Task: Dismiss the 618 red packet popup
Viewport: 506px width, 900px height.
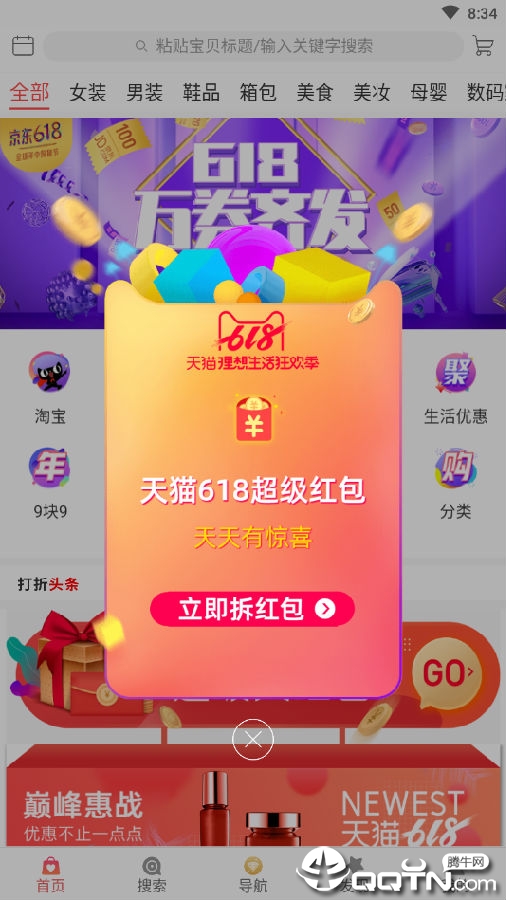Action: (x=253, y=740)
